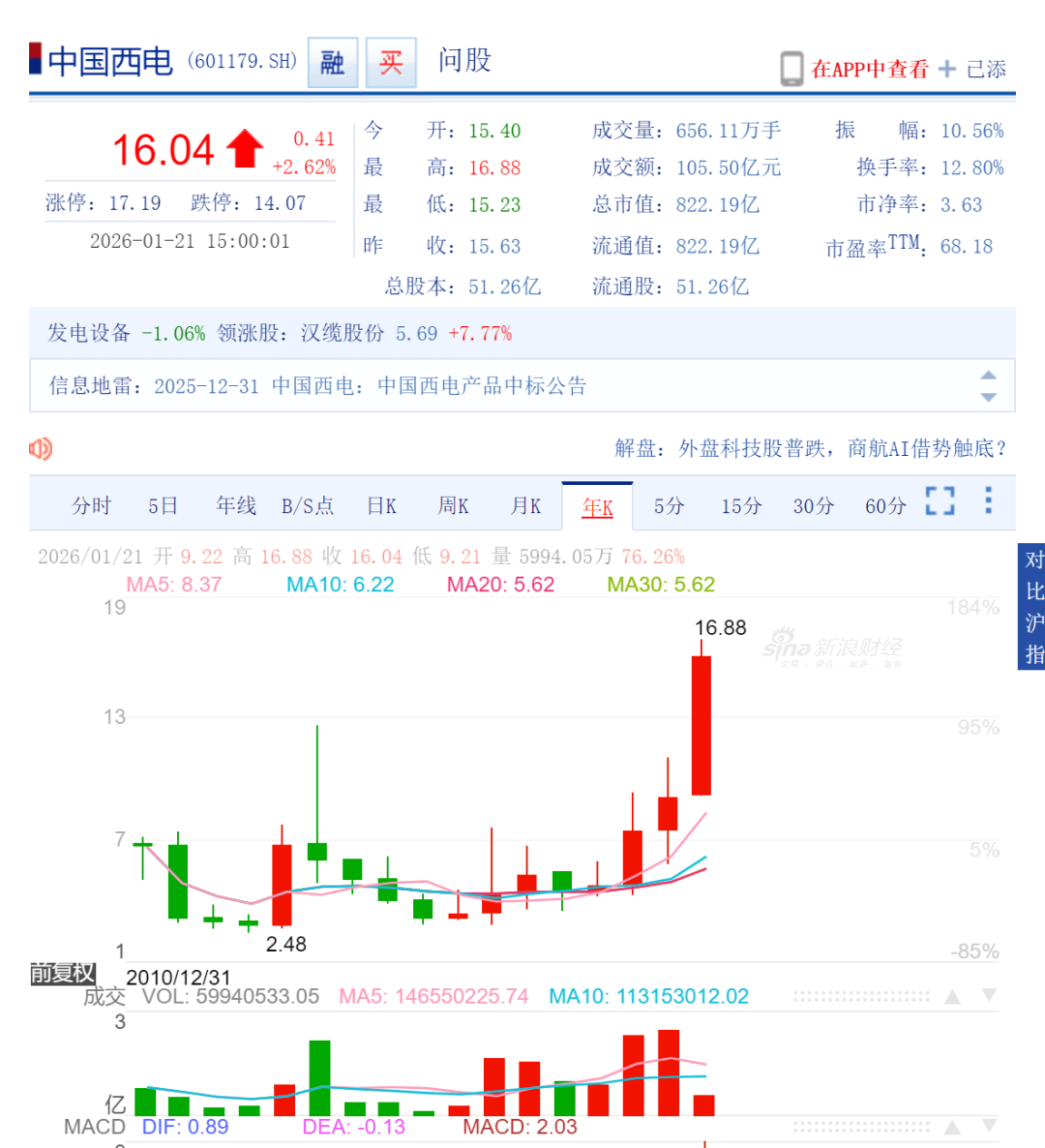
Task: Switch to 5日 chart tab
Action: click(x=163, y=506)
